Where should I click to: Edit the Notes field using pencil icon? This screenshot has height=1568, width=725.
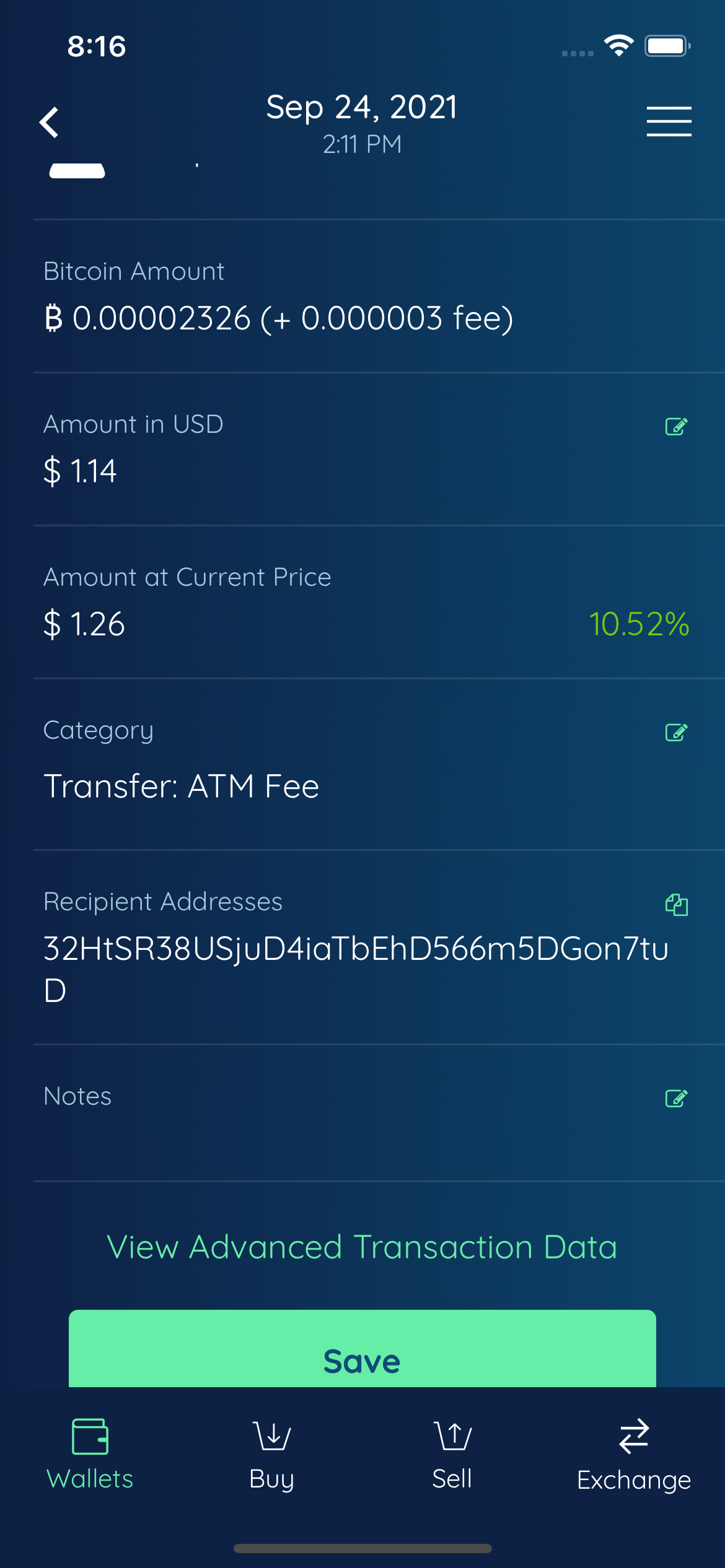[675, 1097]
